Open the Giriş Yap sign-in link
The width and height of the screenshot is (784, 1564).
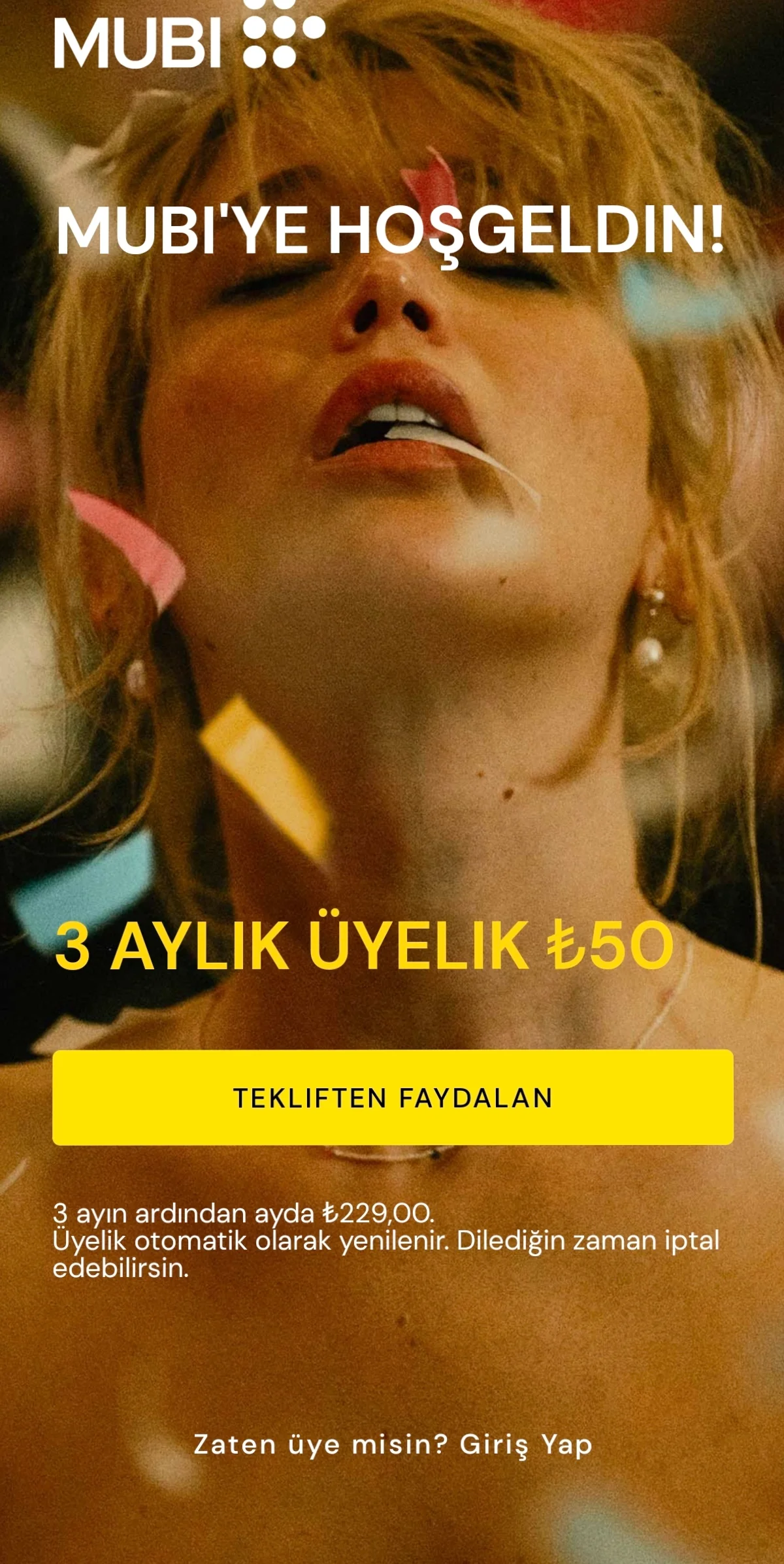click(526, 1445)
